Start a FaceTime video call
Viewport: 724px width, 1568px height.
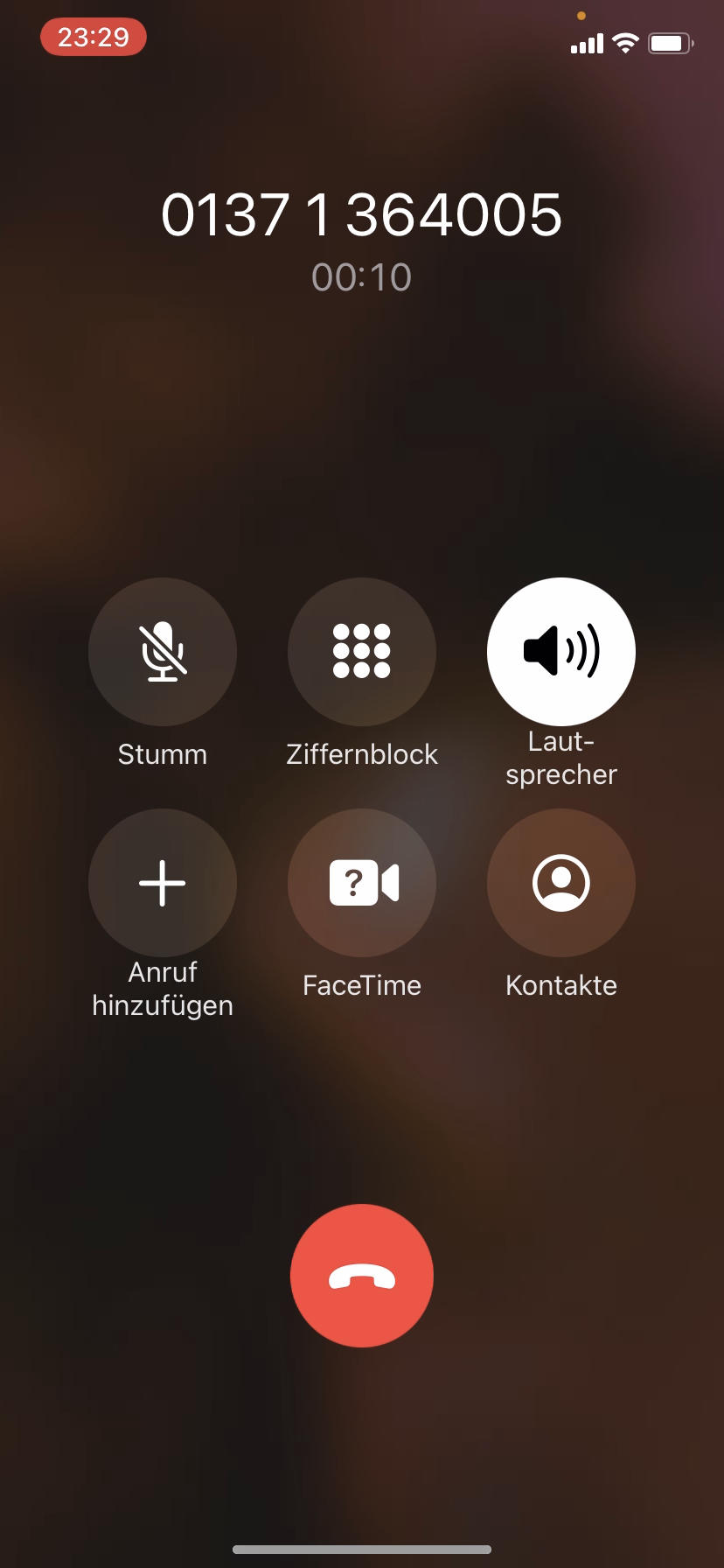(x=362, y=883)
